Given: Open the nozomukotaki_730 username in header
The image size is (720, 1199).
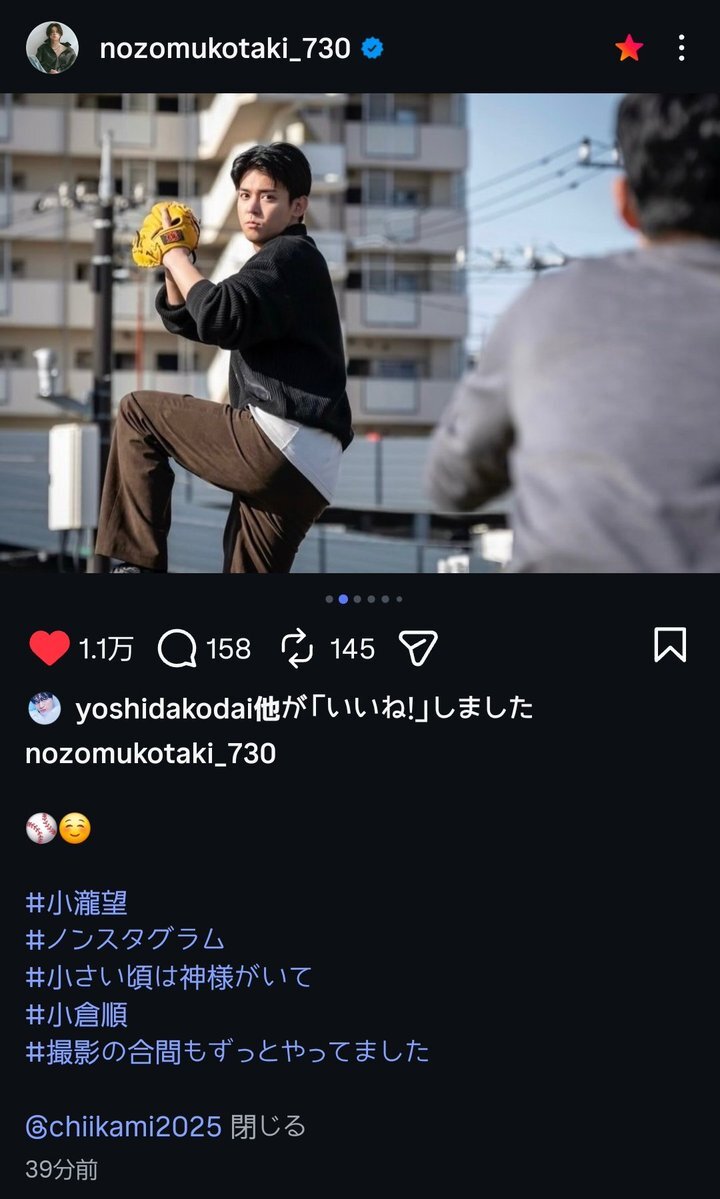Looking at the screenshot, I should tap(224, 48).
